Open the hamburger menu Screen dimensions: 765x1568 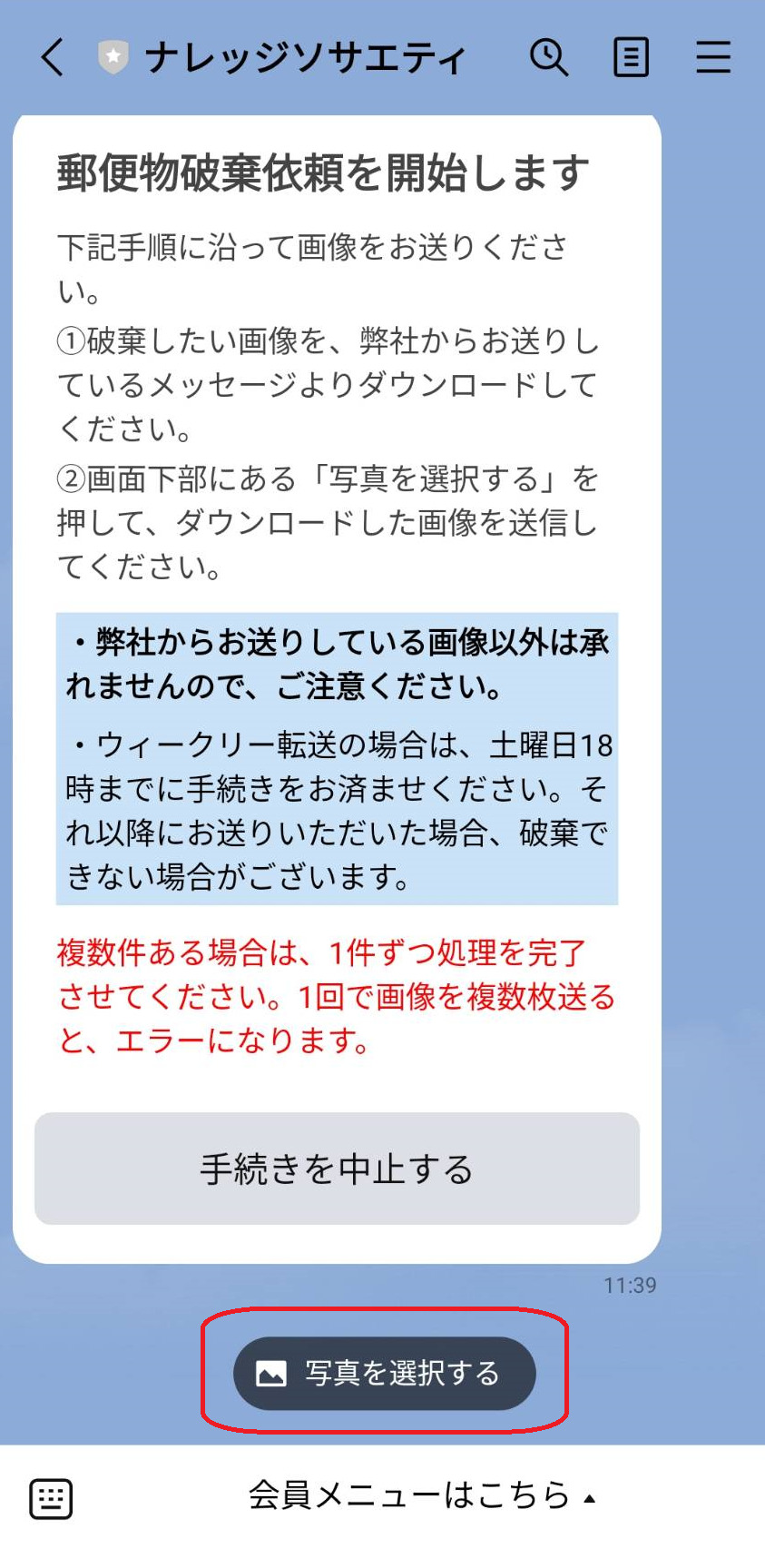(713, 57)
